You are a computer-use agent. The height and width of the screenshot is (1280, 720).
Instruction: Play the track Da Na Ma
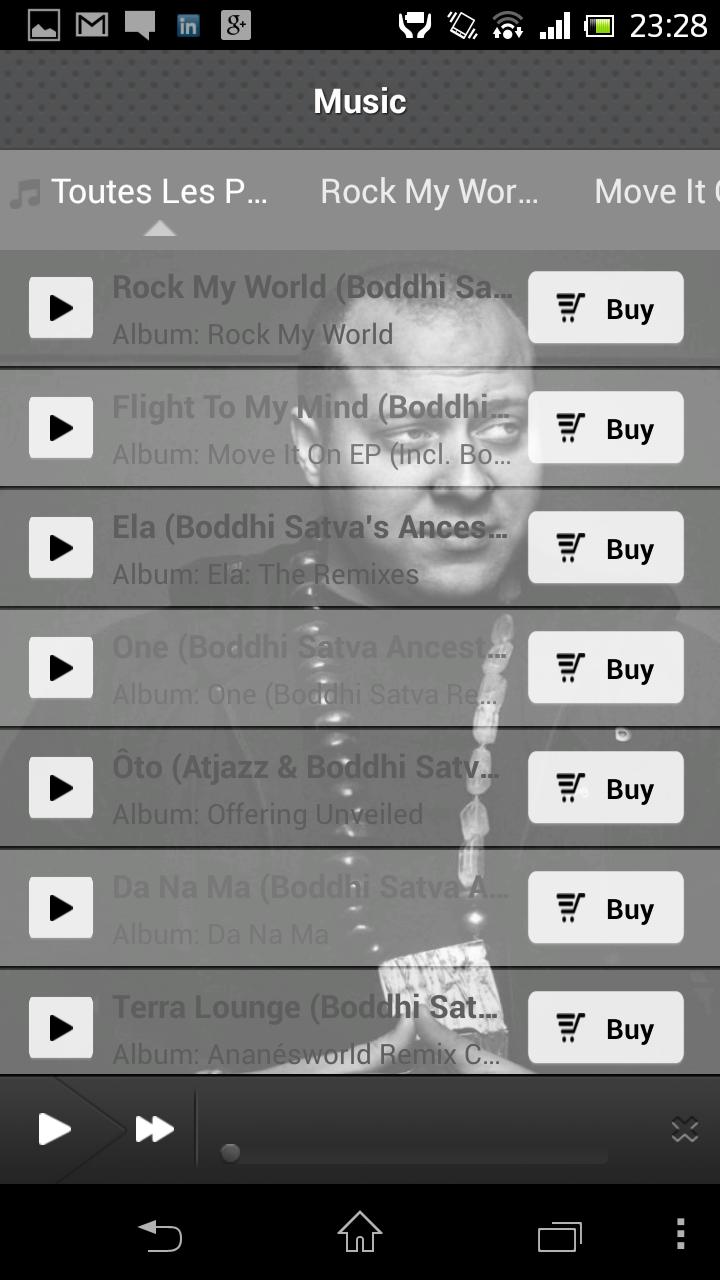61,908
